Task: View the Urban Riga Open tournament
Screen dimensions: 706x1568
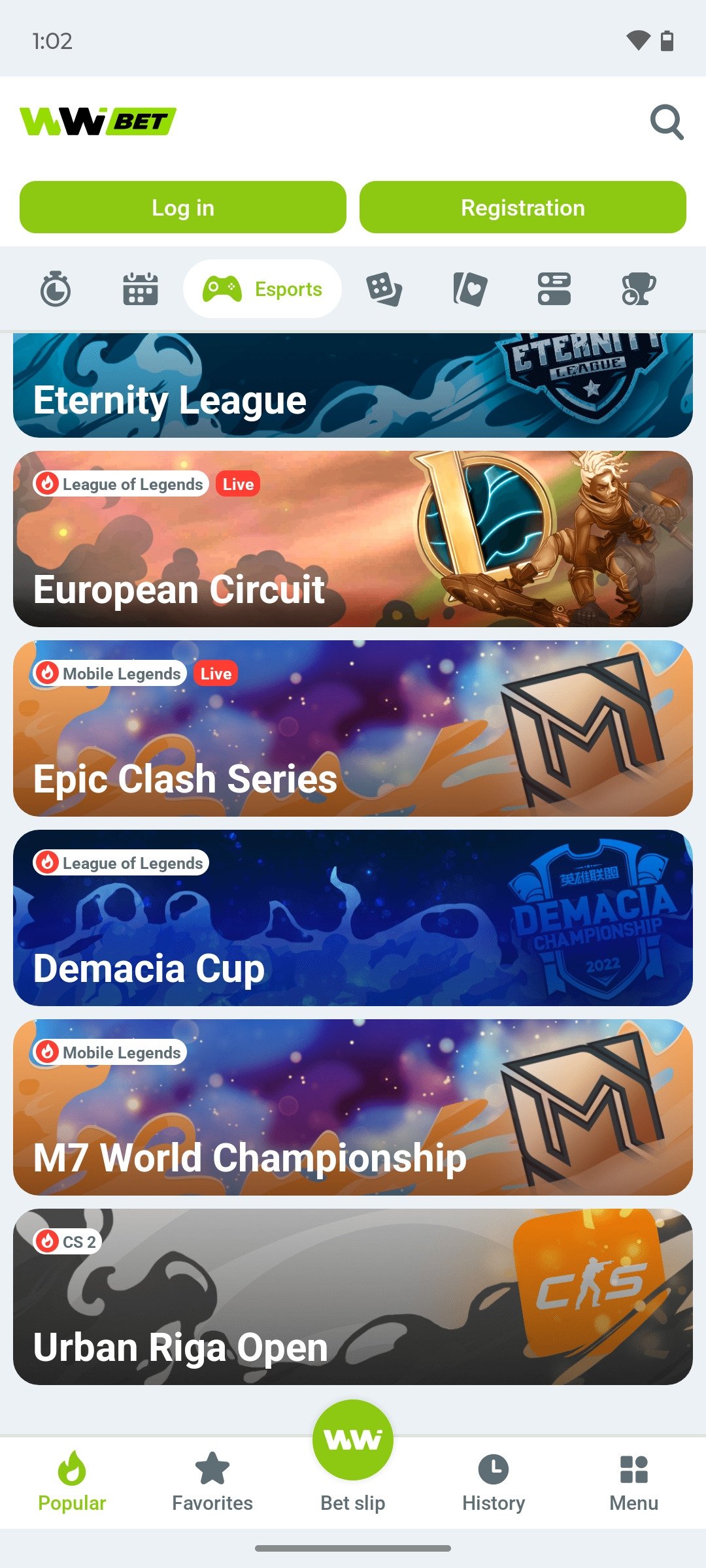Action: coord(353,1297)
